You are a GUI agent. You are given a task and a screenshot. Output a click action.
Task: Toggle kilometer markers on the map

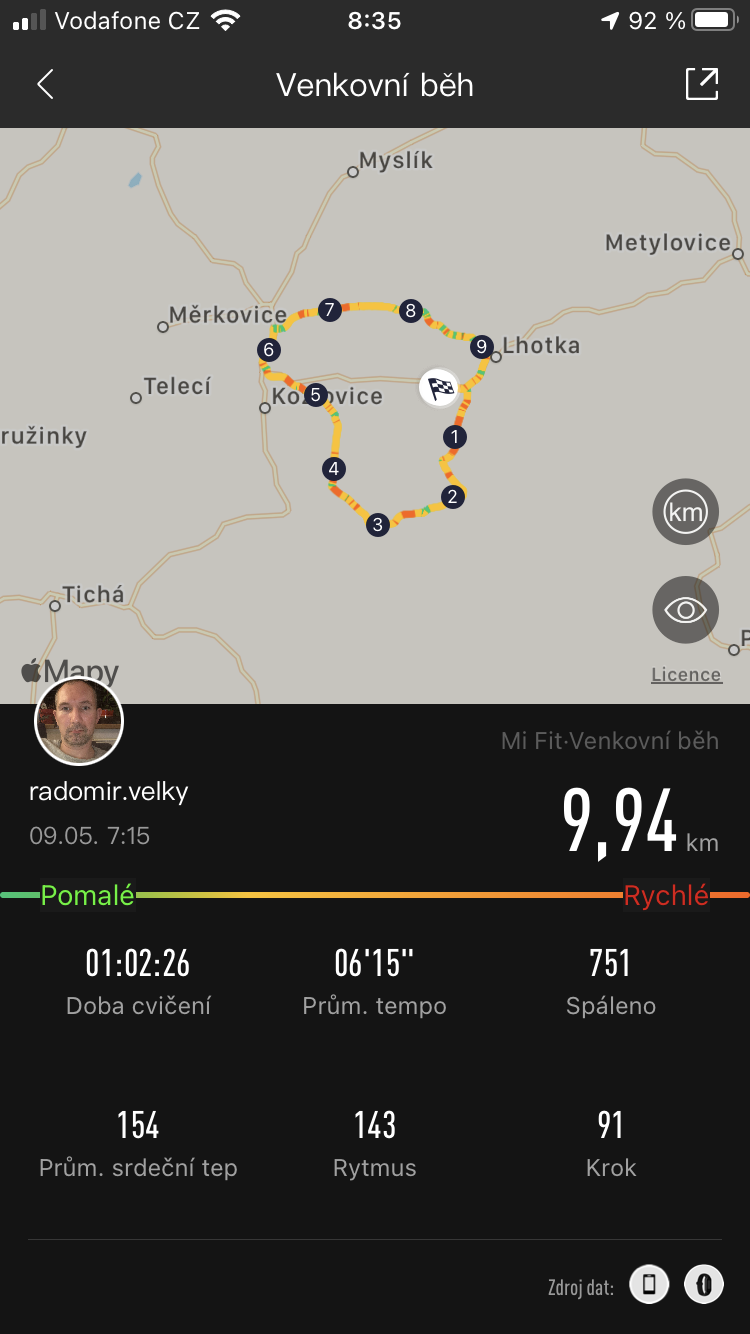click(685, 512)
